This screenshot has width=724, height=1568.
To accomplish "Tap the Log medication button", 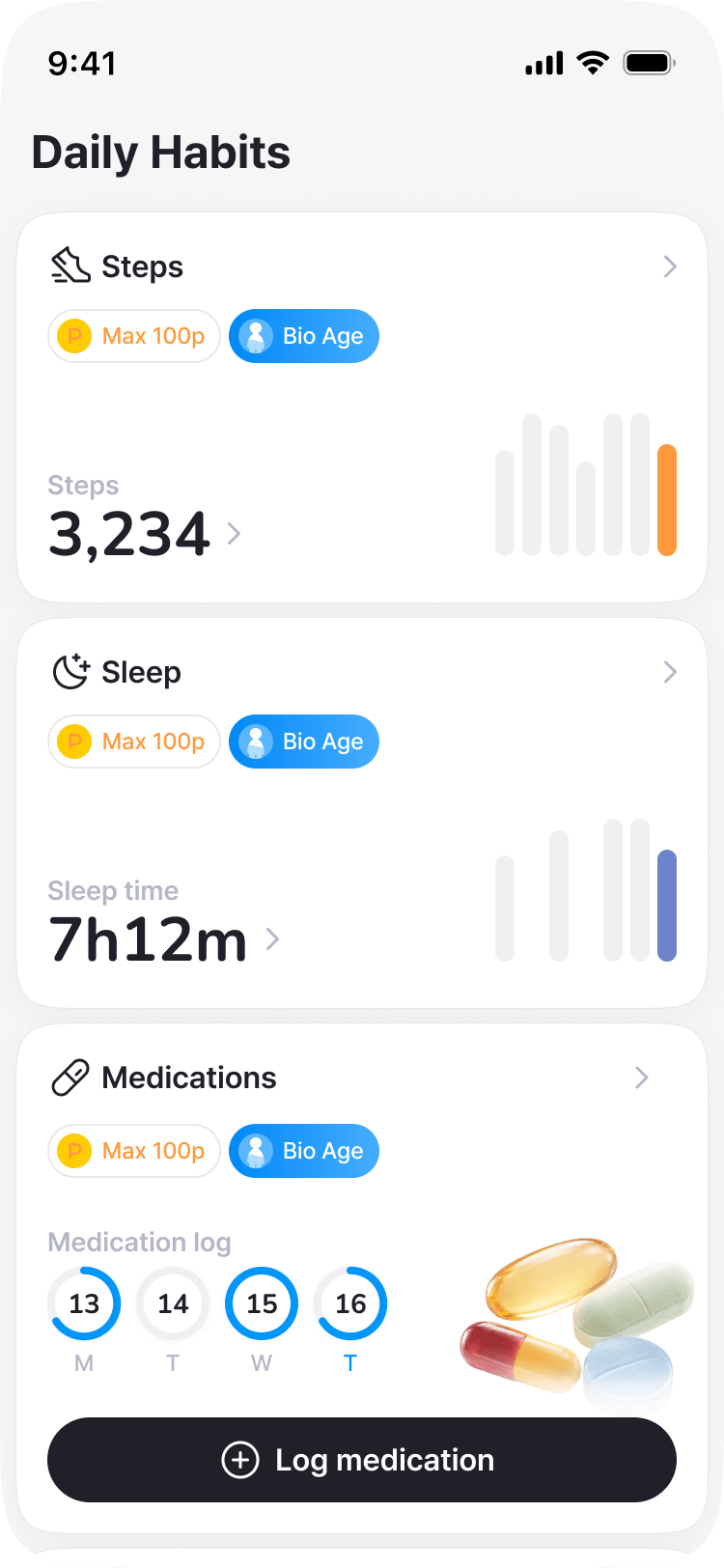I will (362, 1460).
